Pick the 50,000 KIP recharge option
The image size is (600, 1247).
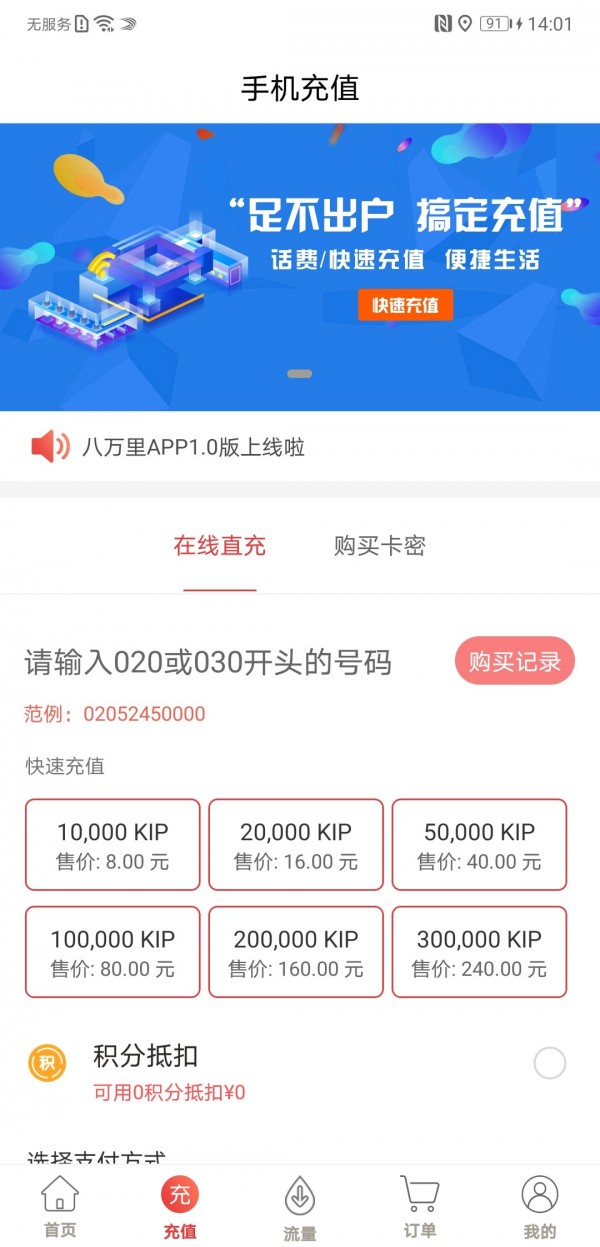479,844
